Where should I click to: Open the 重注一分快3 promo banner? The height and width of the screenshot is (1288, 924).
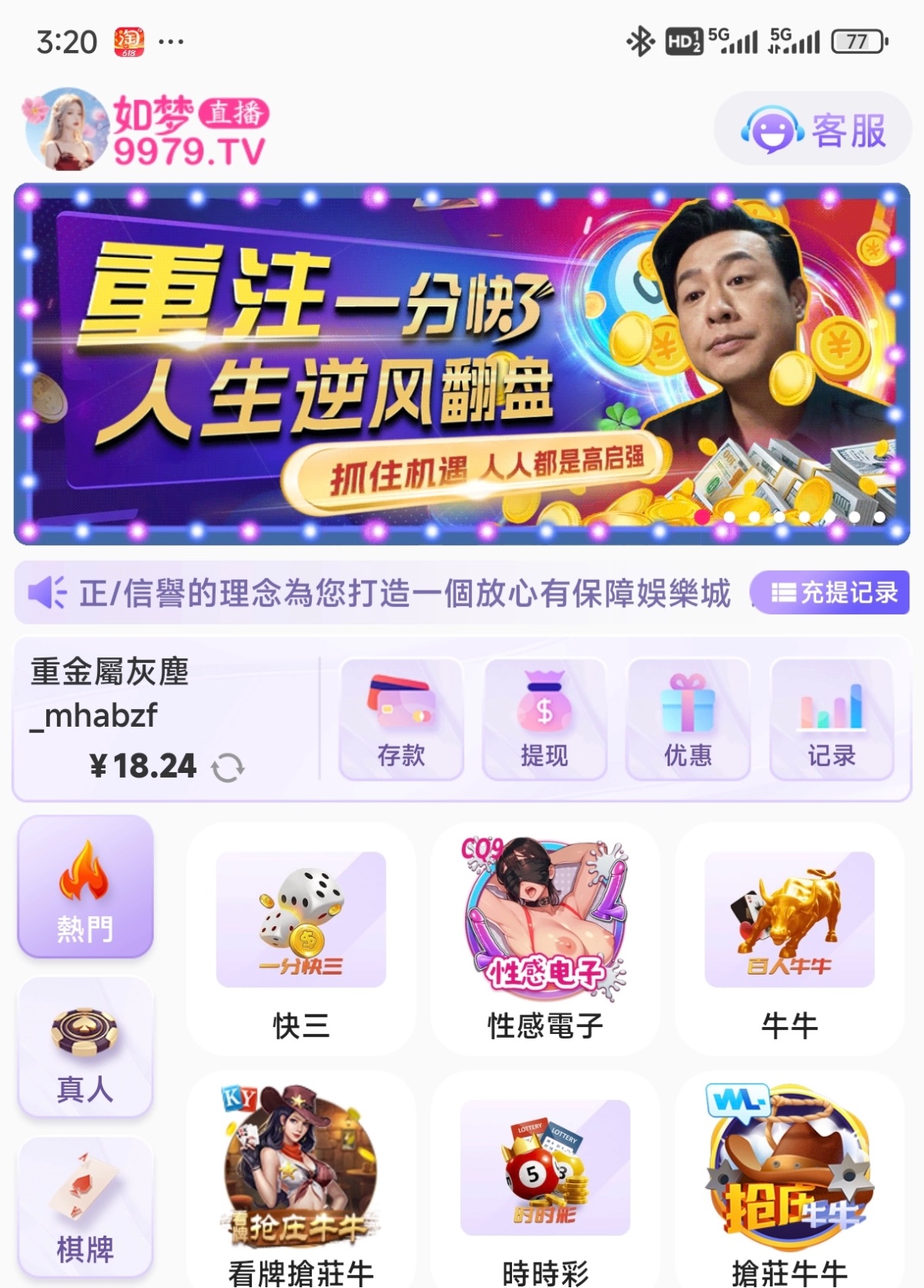point(461,363)
